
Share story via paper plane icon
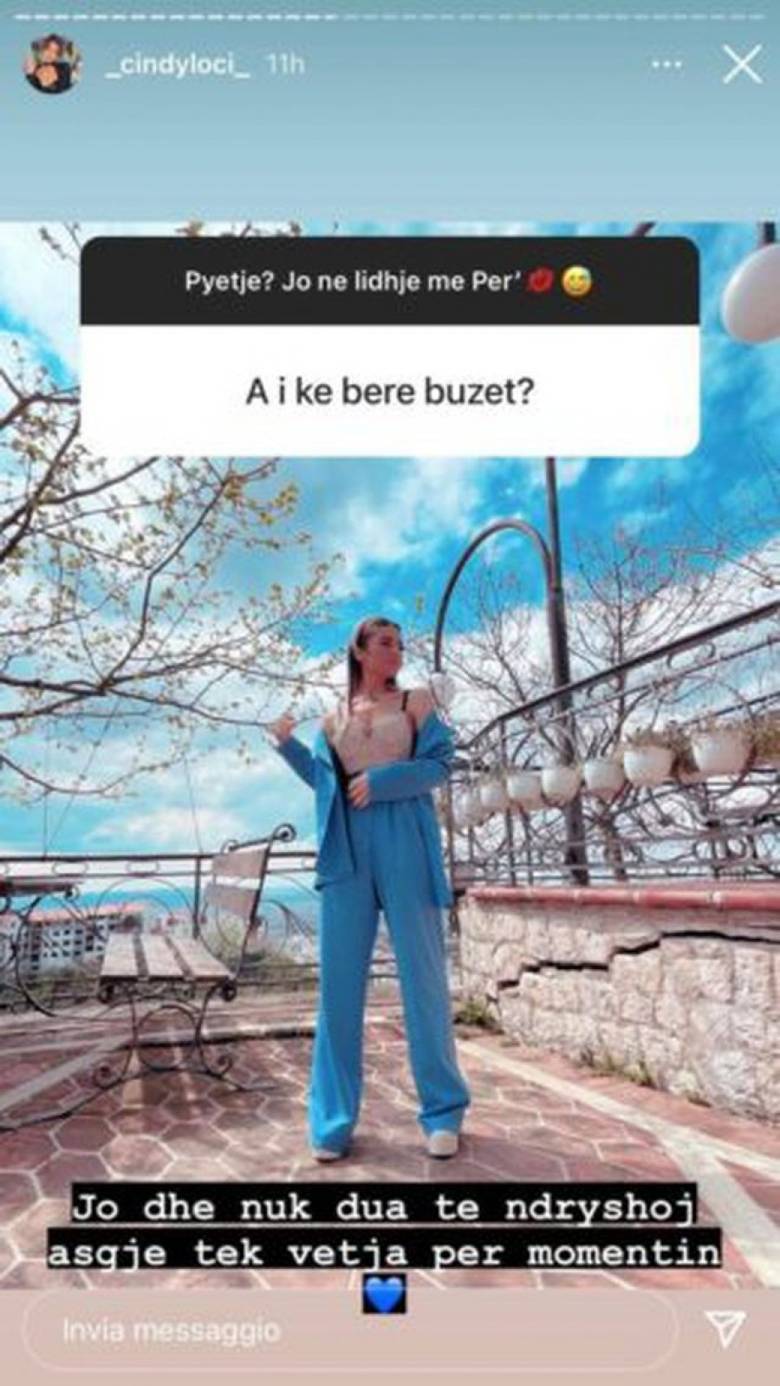[x=725, y=1329]
